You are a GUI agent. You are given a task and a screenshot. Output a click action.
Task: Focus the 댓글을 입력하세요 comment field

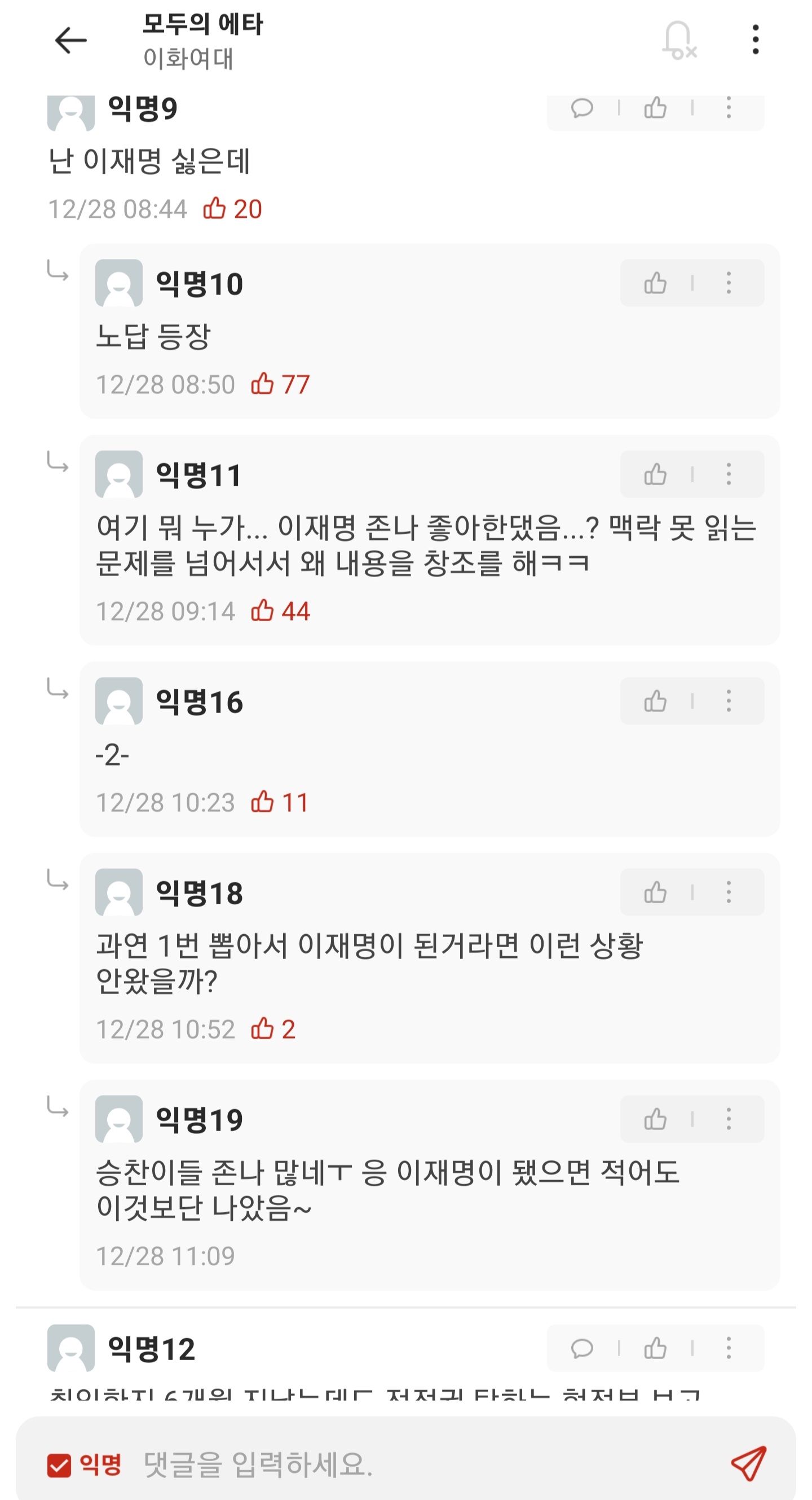(x=408, y=1465)
